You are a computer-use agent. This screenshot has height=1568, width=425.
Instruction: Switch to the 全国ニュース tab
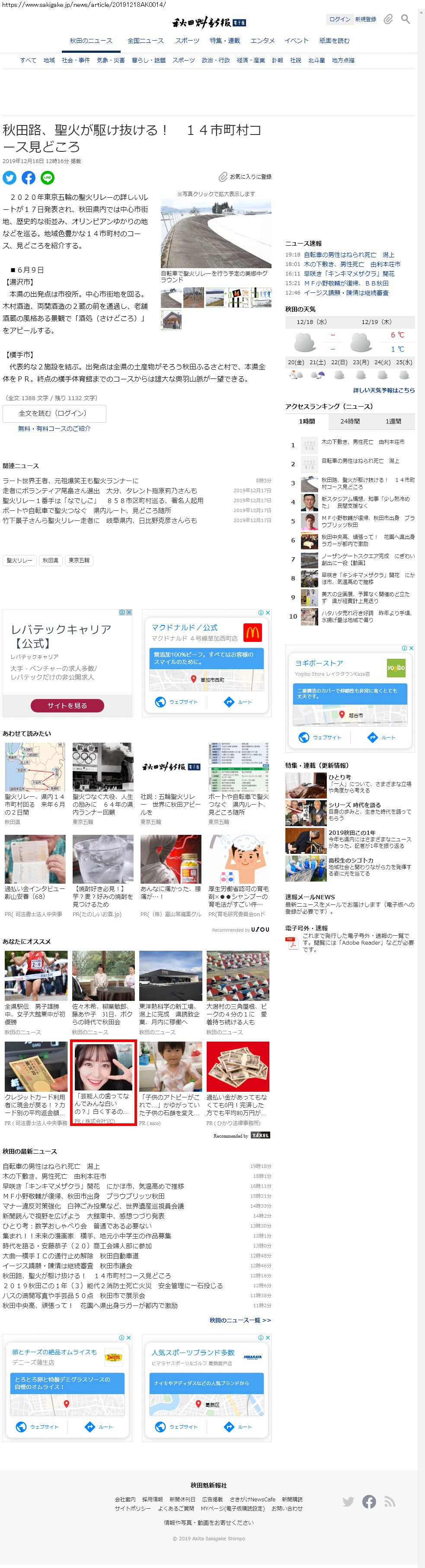pyautogui.click(x=145, y=41)
